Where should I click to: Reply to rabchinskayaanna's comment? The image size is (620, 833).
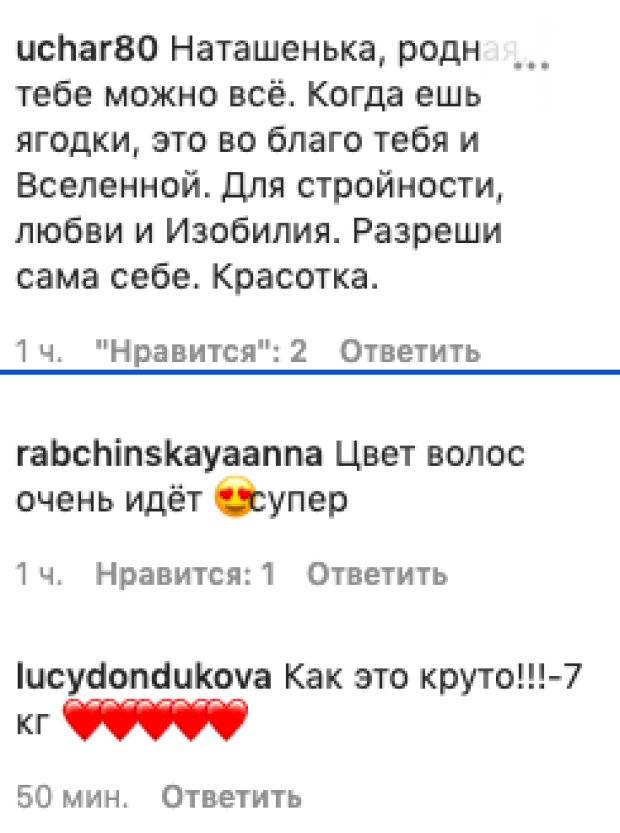(x=376, y=575)
